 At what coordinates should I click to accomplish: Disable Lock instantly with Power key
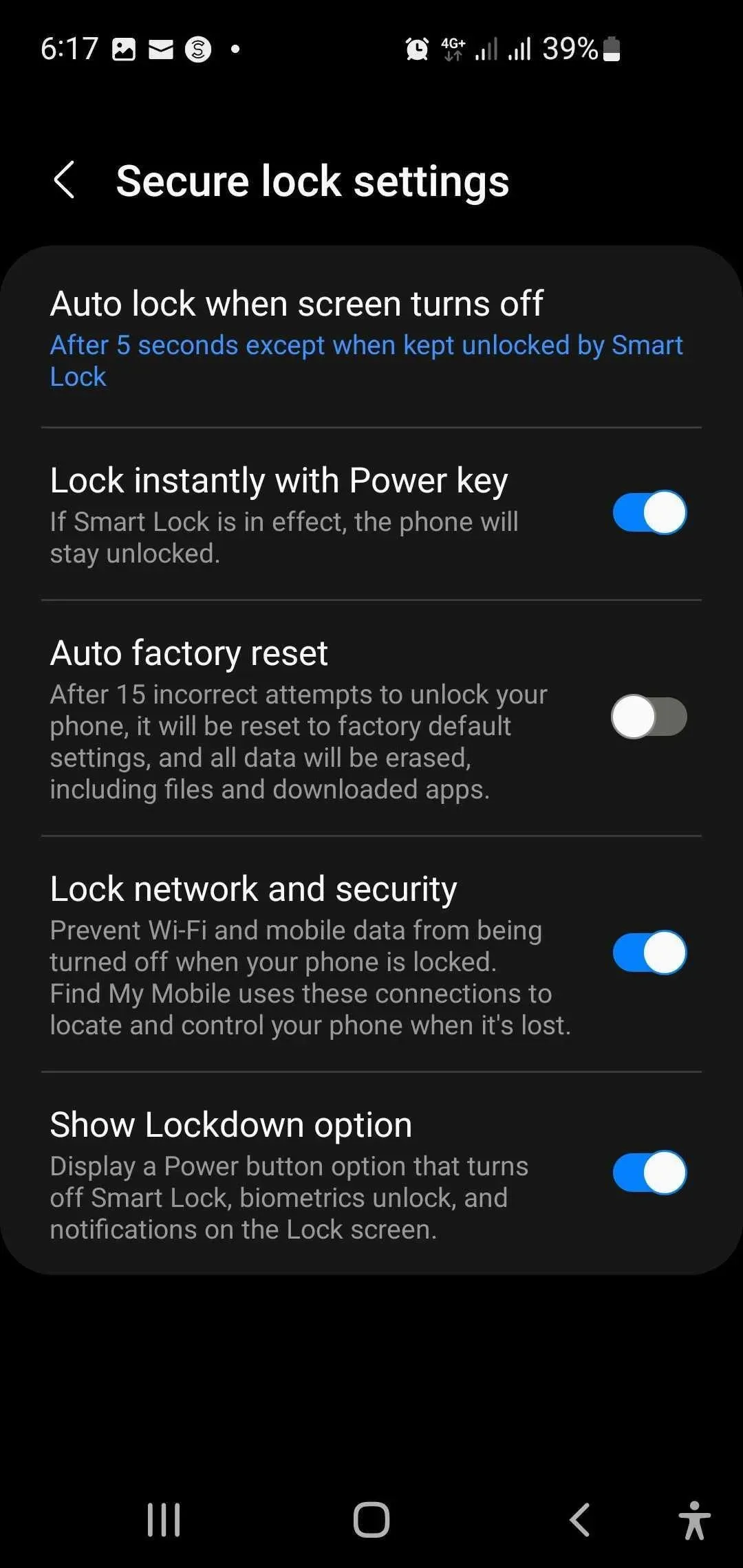649,512
